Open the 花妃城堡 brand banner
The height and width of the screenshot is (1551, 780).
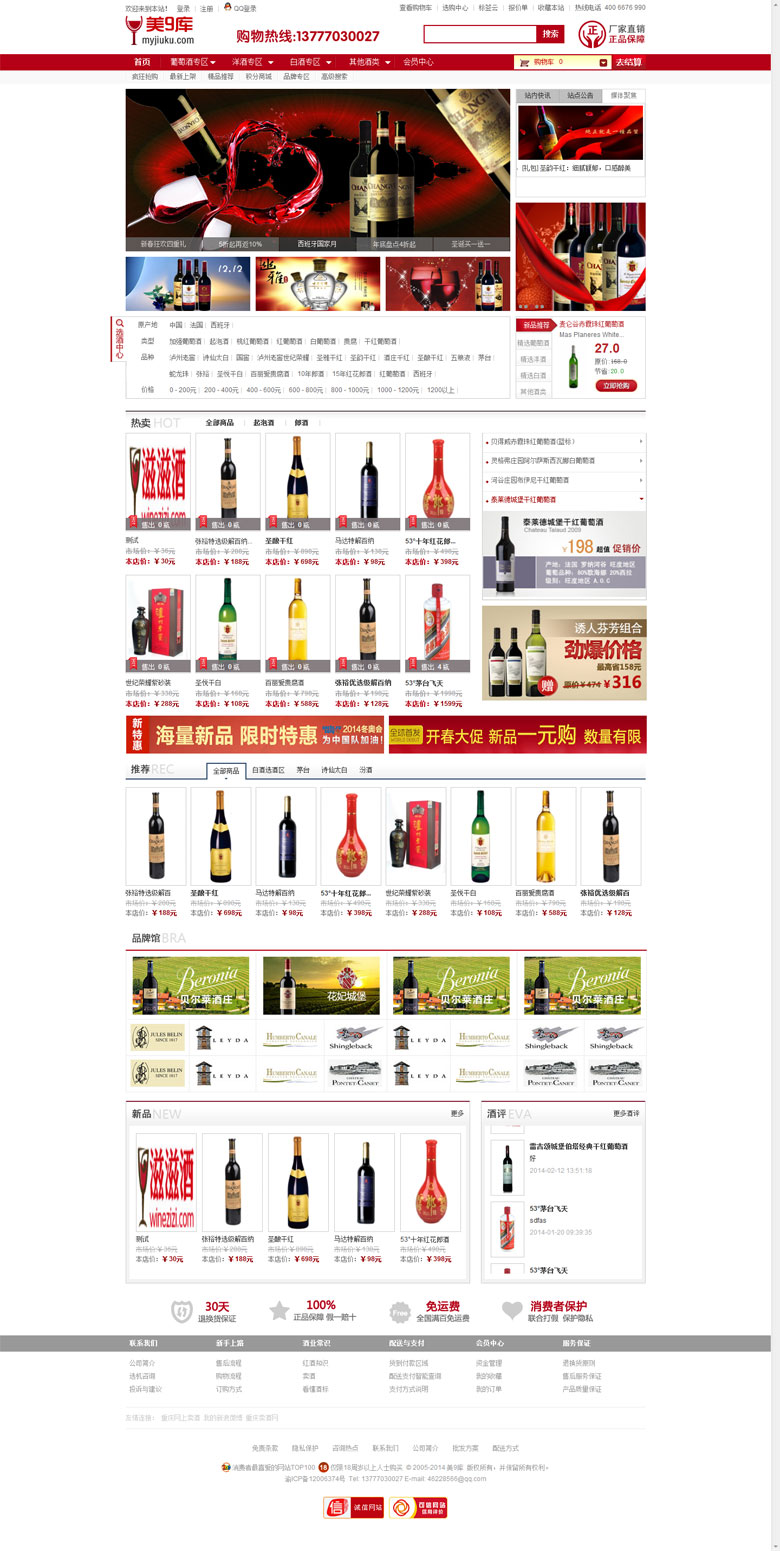[x=321, y=985]
